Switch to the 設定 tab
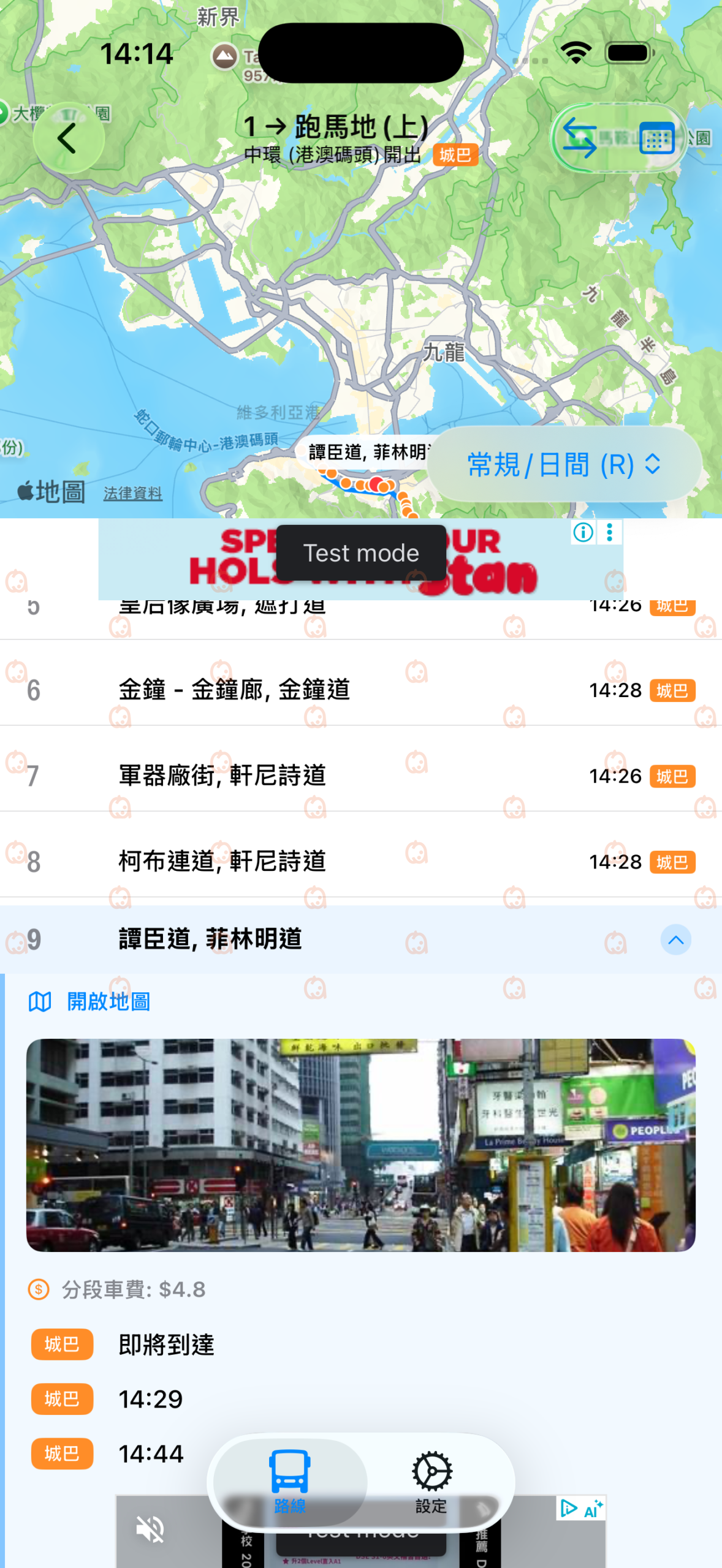 (431, 1481)
